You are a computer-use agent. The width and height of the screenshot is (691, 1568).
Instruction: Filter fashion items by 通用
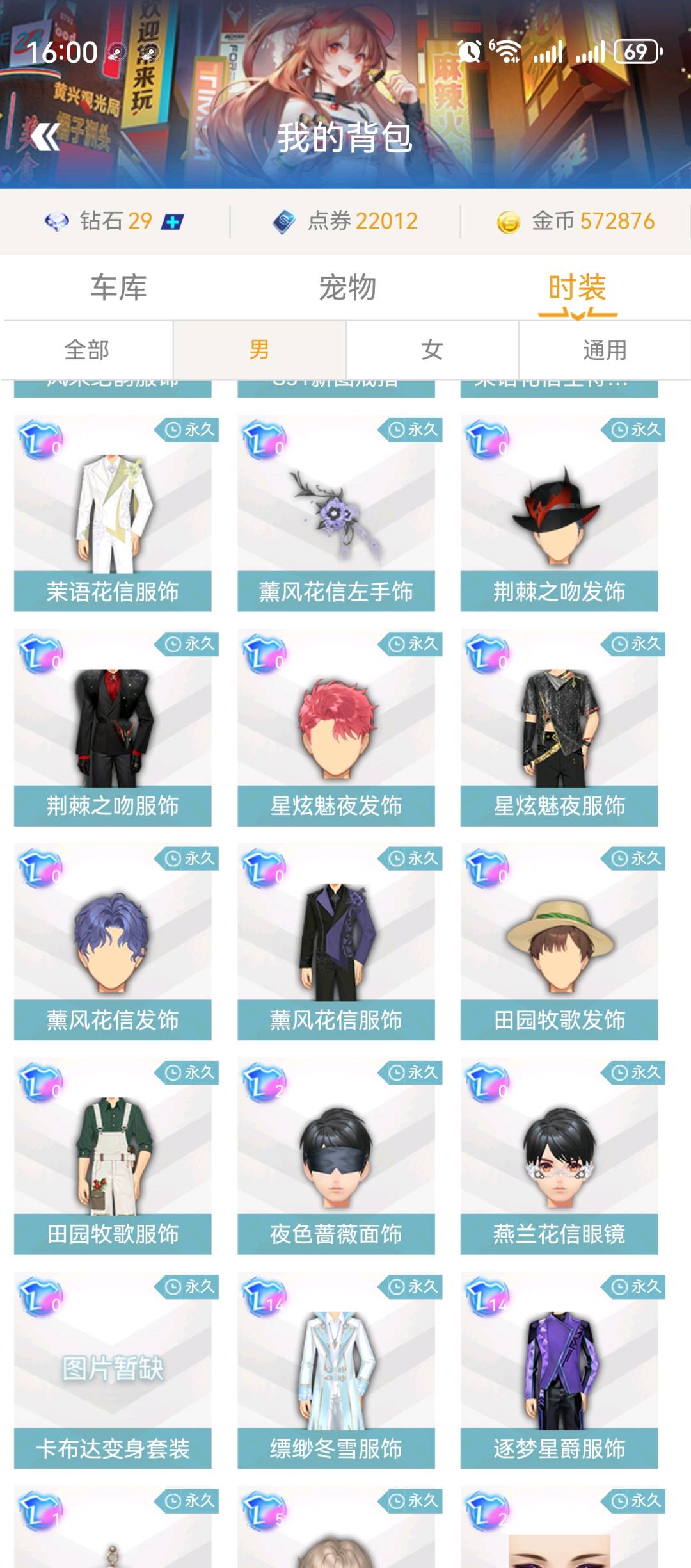pos(605,350)
